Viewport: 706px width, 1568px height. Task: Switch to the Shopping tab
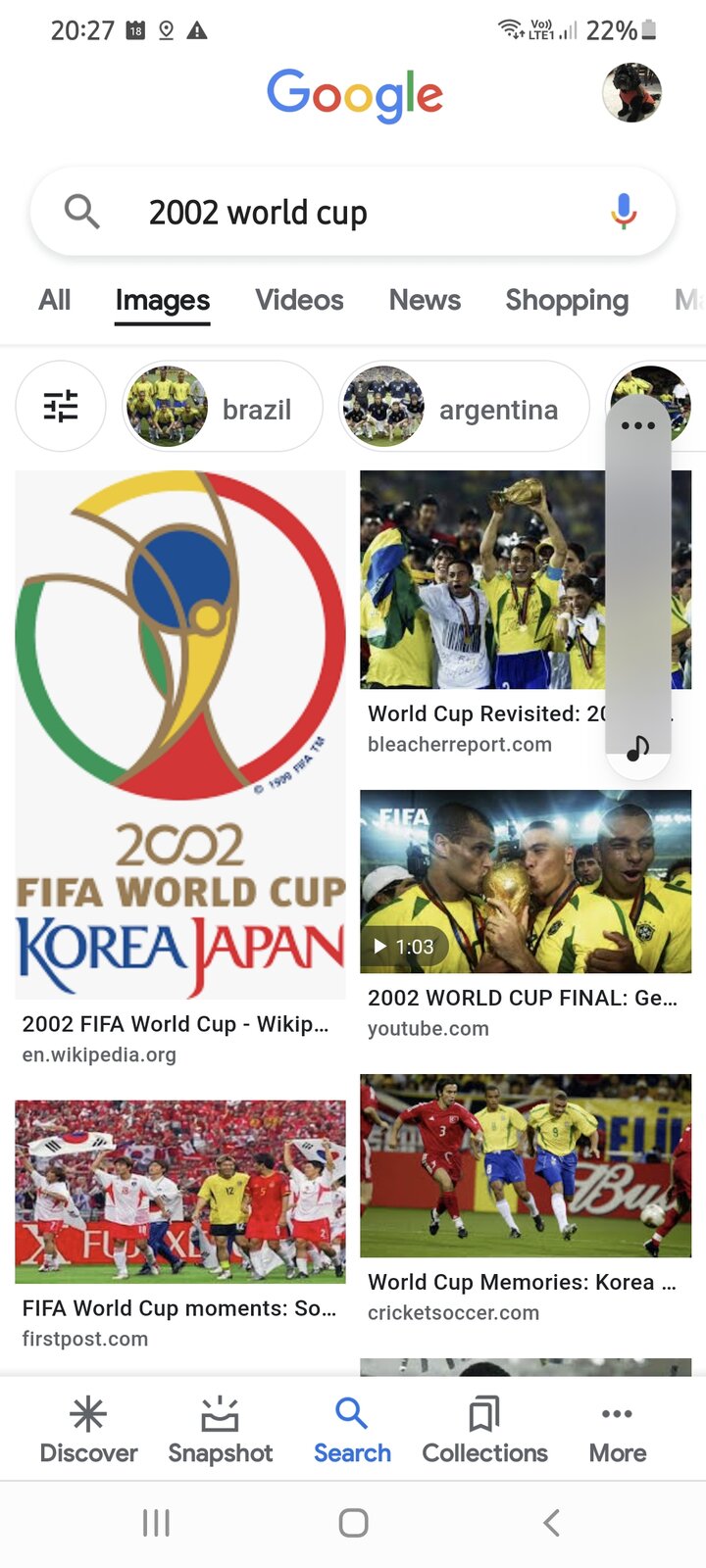[567, 301]
